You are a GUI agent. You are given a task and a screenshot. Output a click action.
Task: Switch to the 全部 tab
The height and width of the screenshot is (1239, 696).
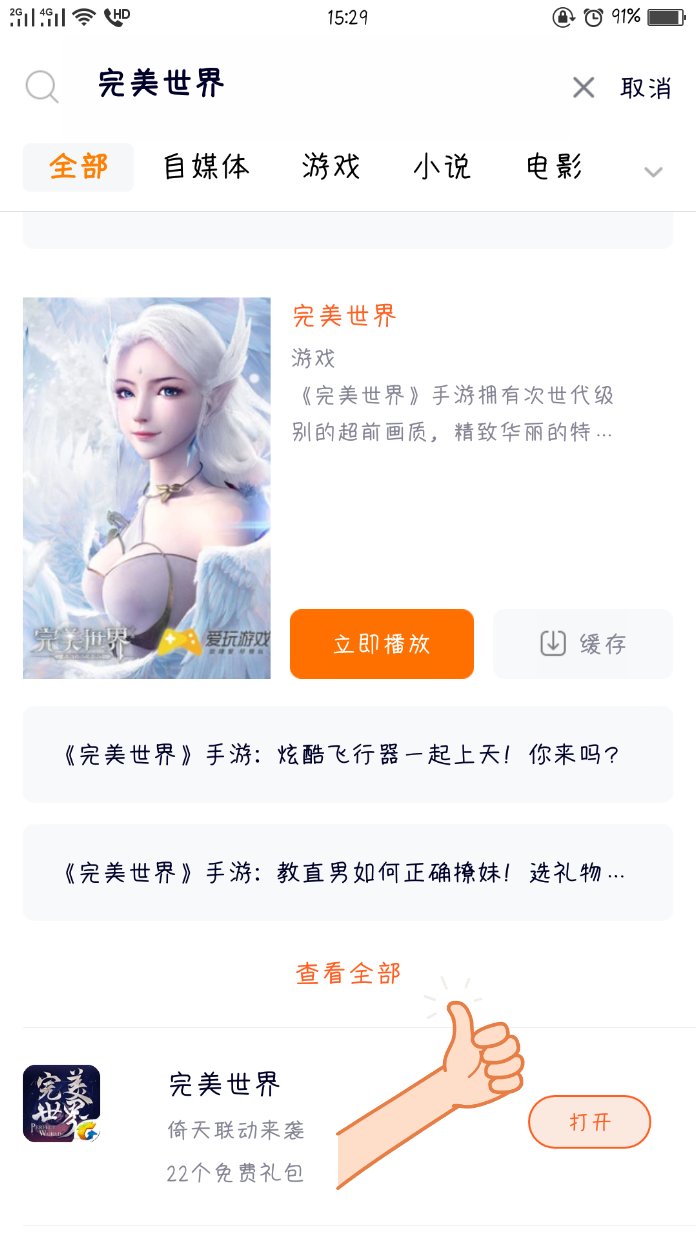point(78,167)
